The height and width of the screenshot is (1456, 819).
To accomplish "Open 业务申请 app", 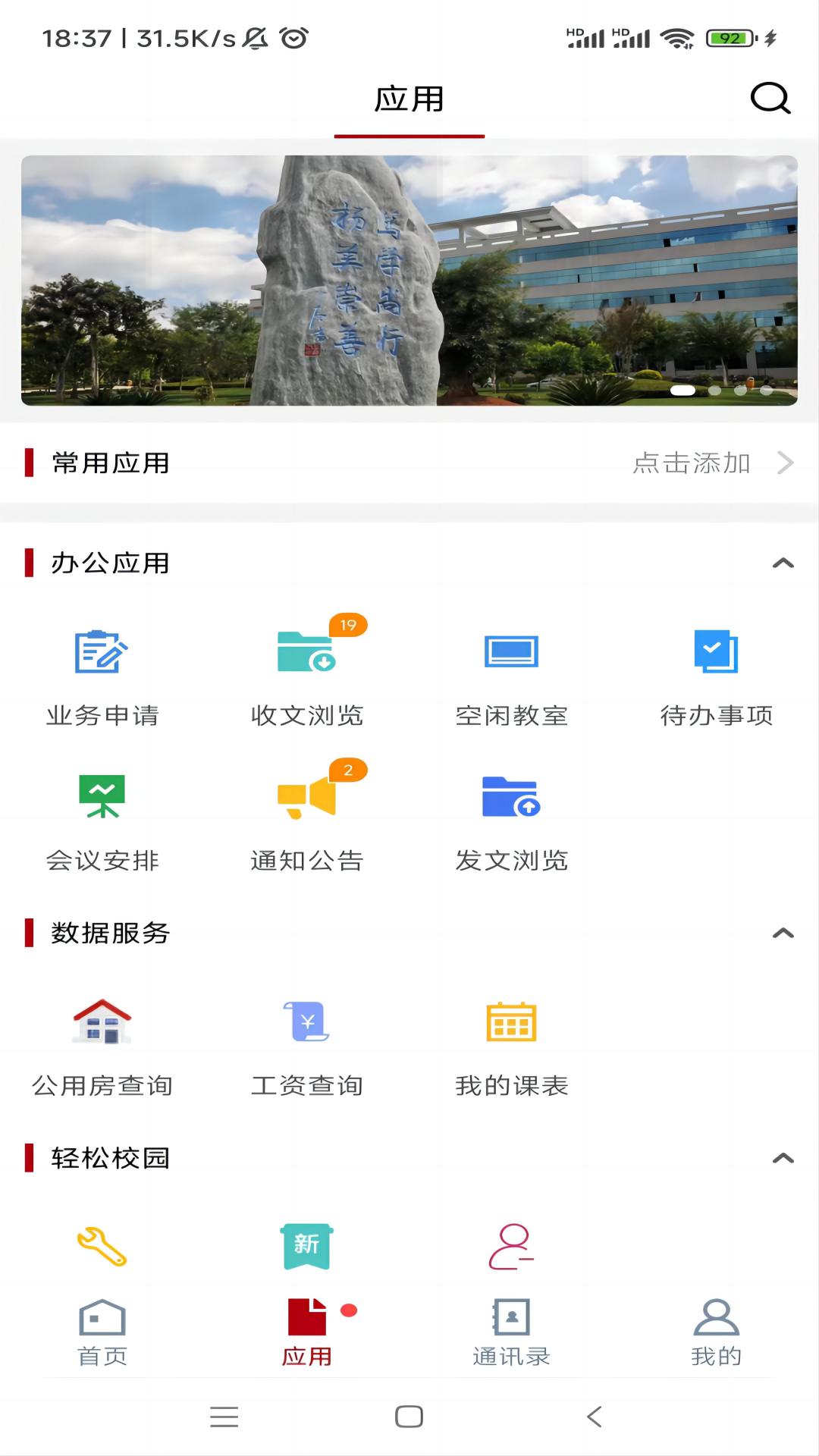I will pyautogui.click(x=102, y=675).
